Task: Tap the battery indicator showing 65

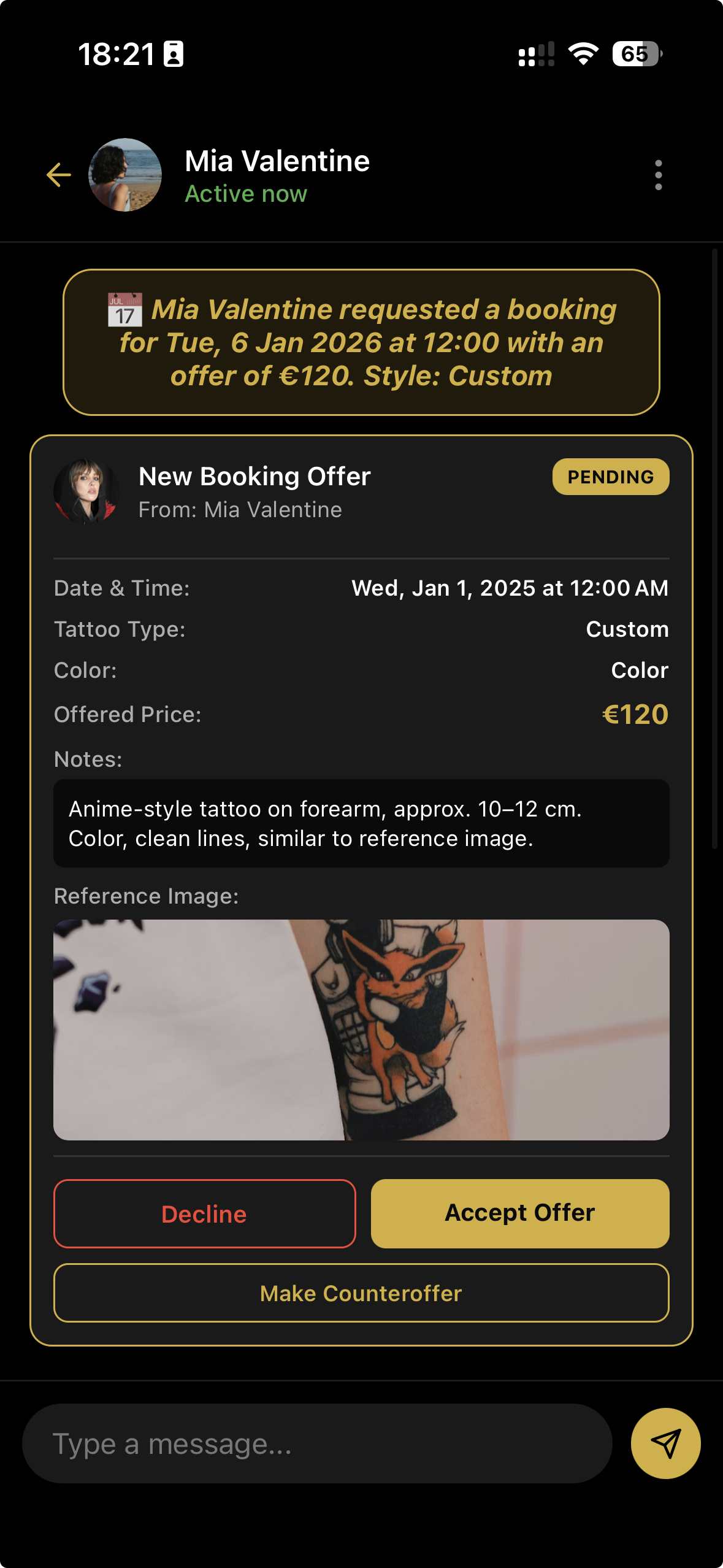Action: [x=635, y=55]
